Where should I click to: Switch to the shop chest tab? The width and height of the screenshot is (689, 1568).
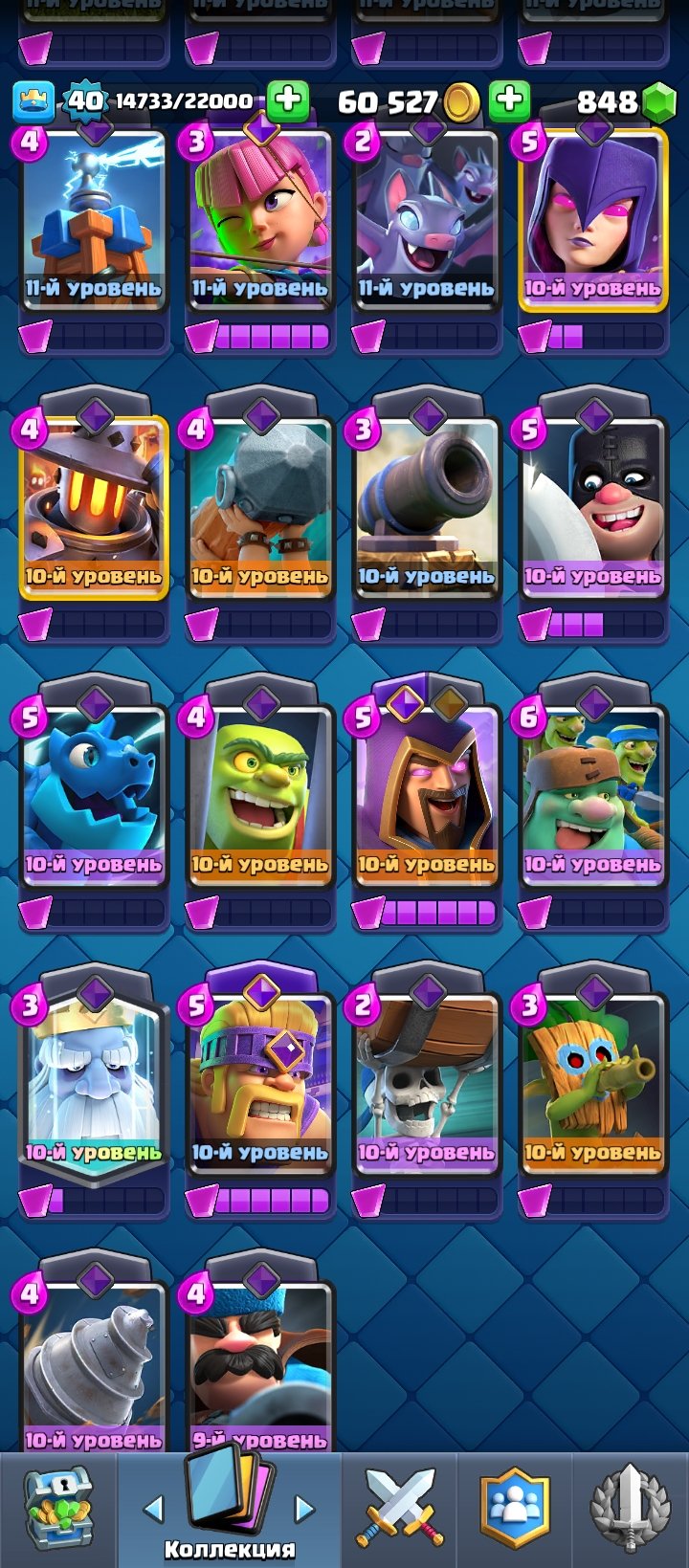pyautogui.click(x=57, y=1510)
